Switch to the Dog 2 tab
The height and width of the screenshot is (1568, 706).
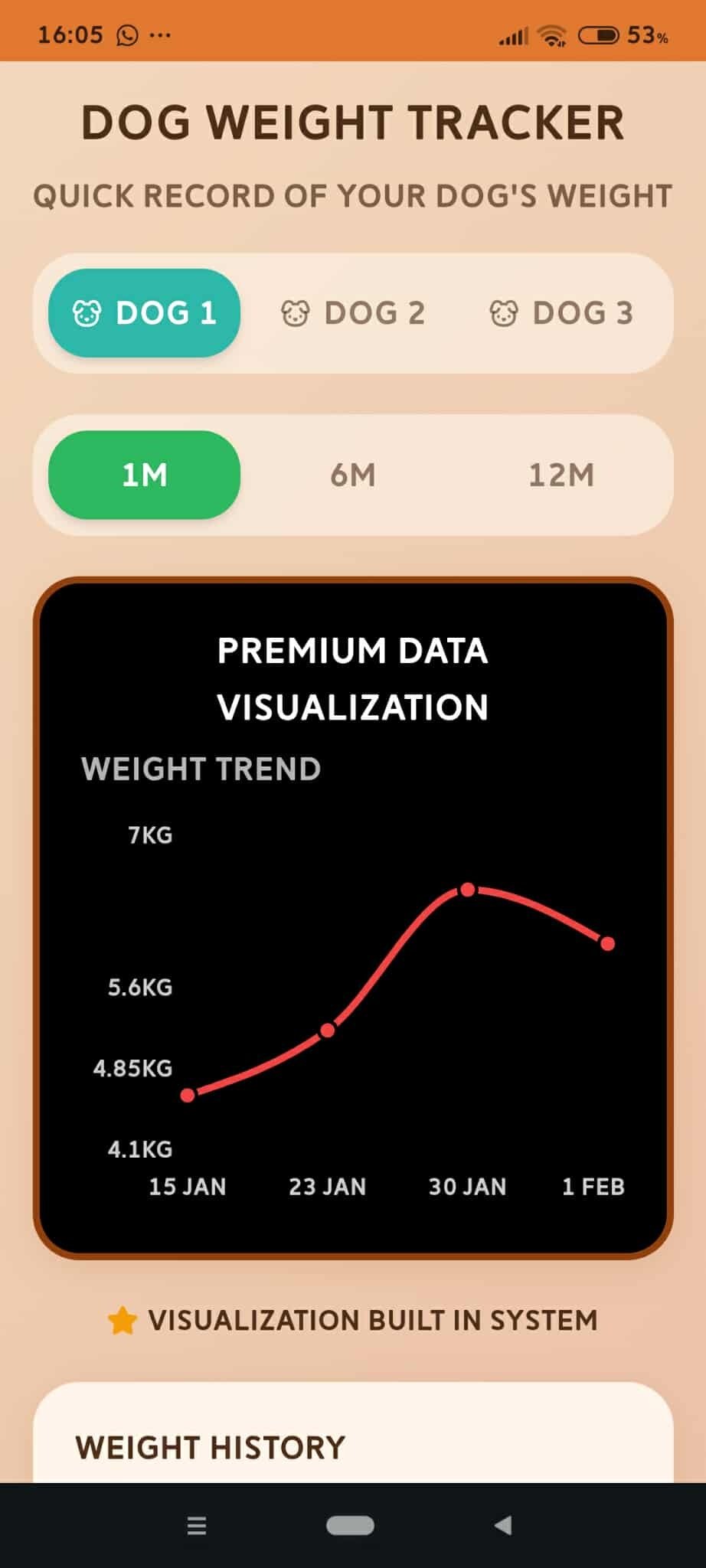[x=352, y=313]
